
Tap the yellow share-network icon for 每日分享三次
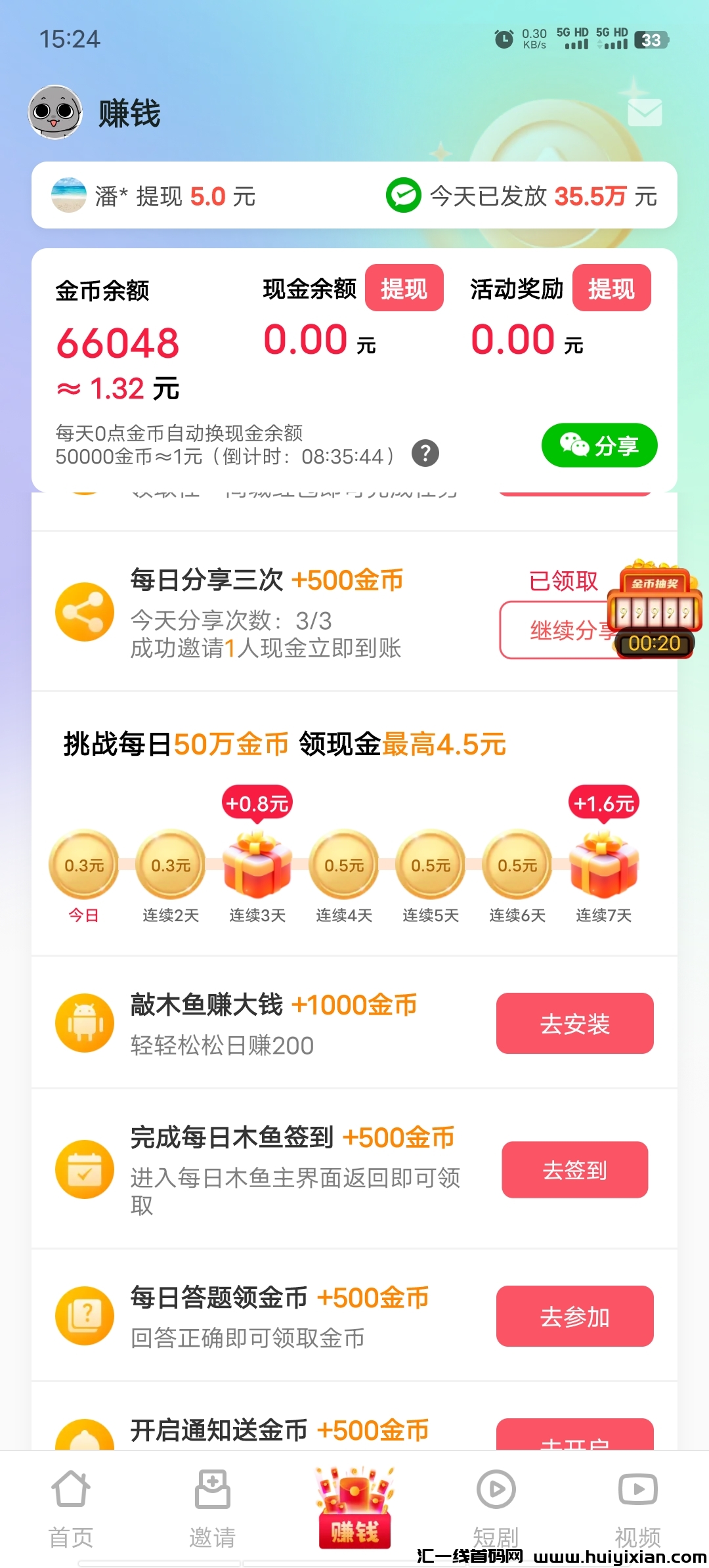pyautogui.click(x=85, y=613)
